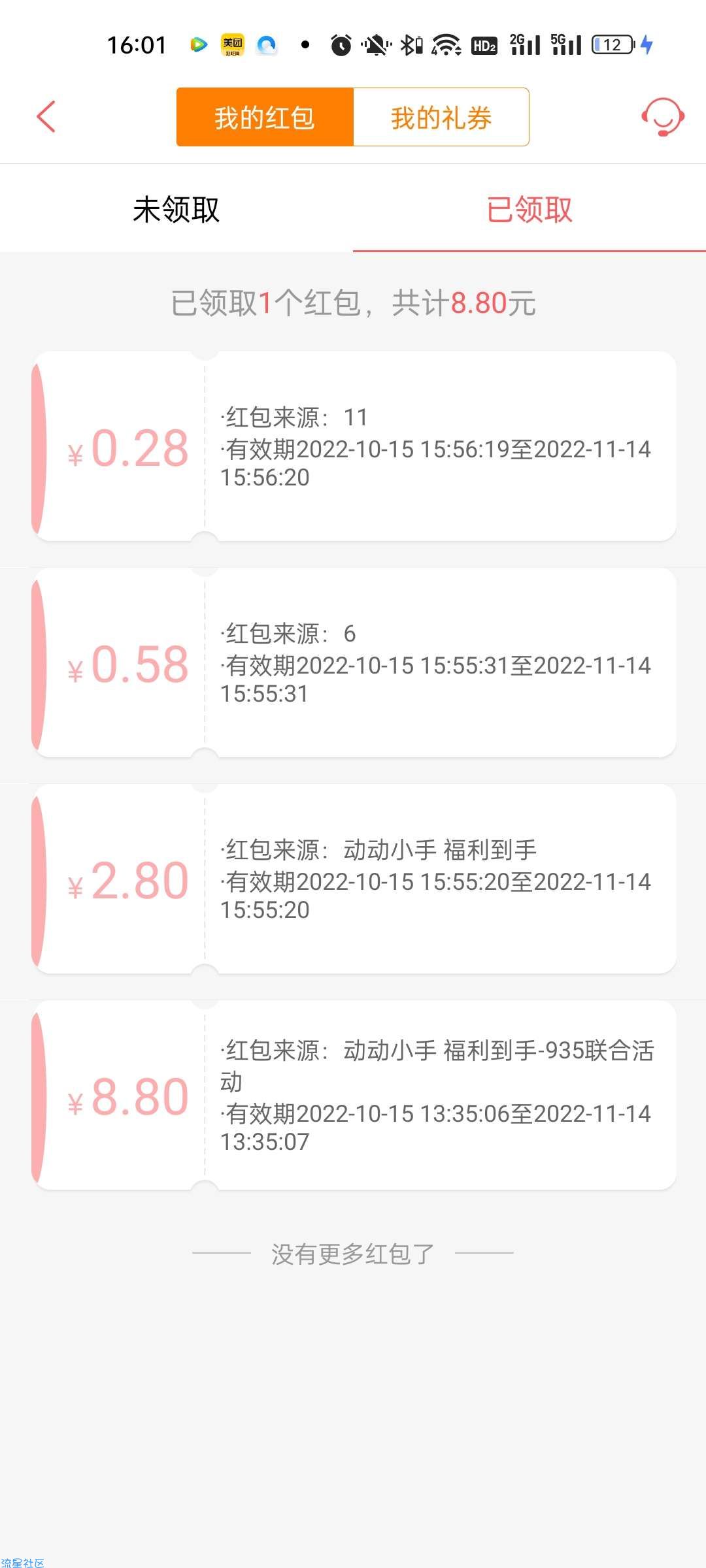
Task: Open the ¥2.80 red packet card
Action: [354, 879]
